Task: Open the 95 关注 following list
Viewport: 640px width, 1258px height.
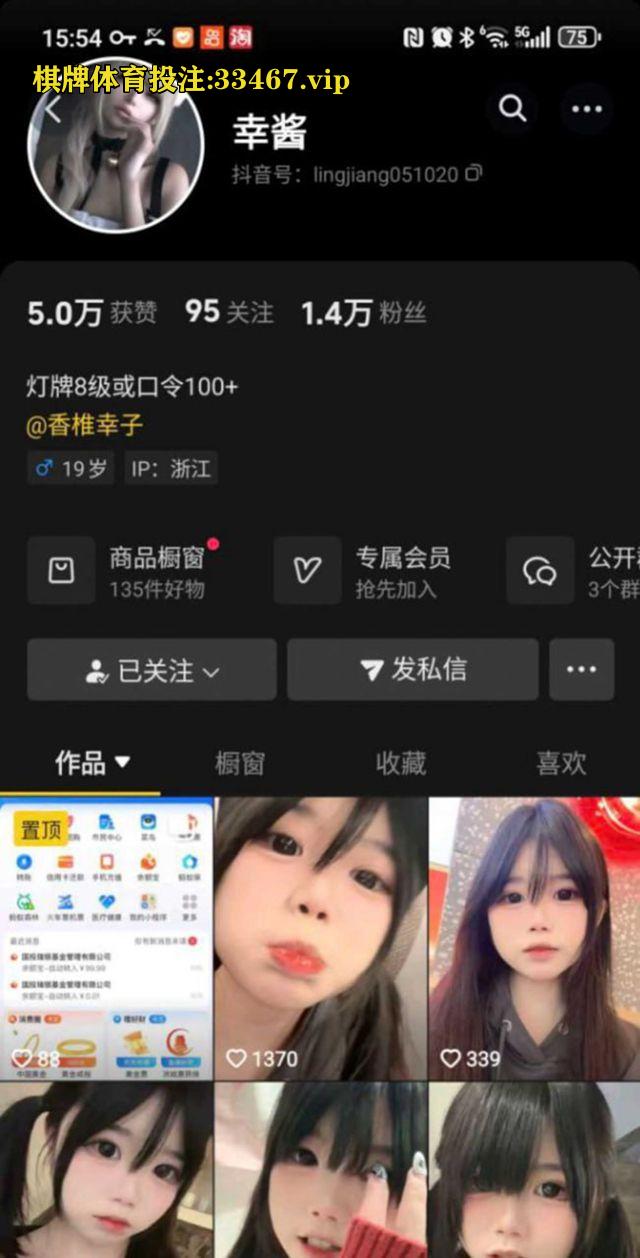Action: 229,313
